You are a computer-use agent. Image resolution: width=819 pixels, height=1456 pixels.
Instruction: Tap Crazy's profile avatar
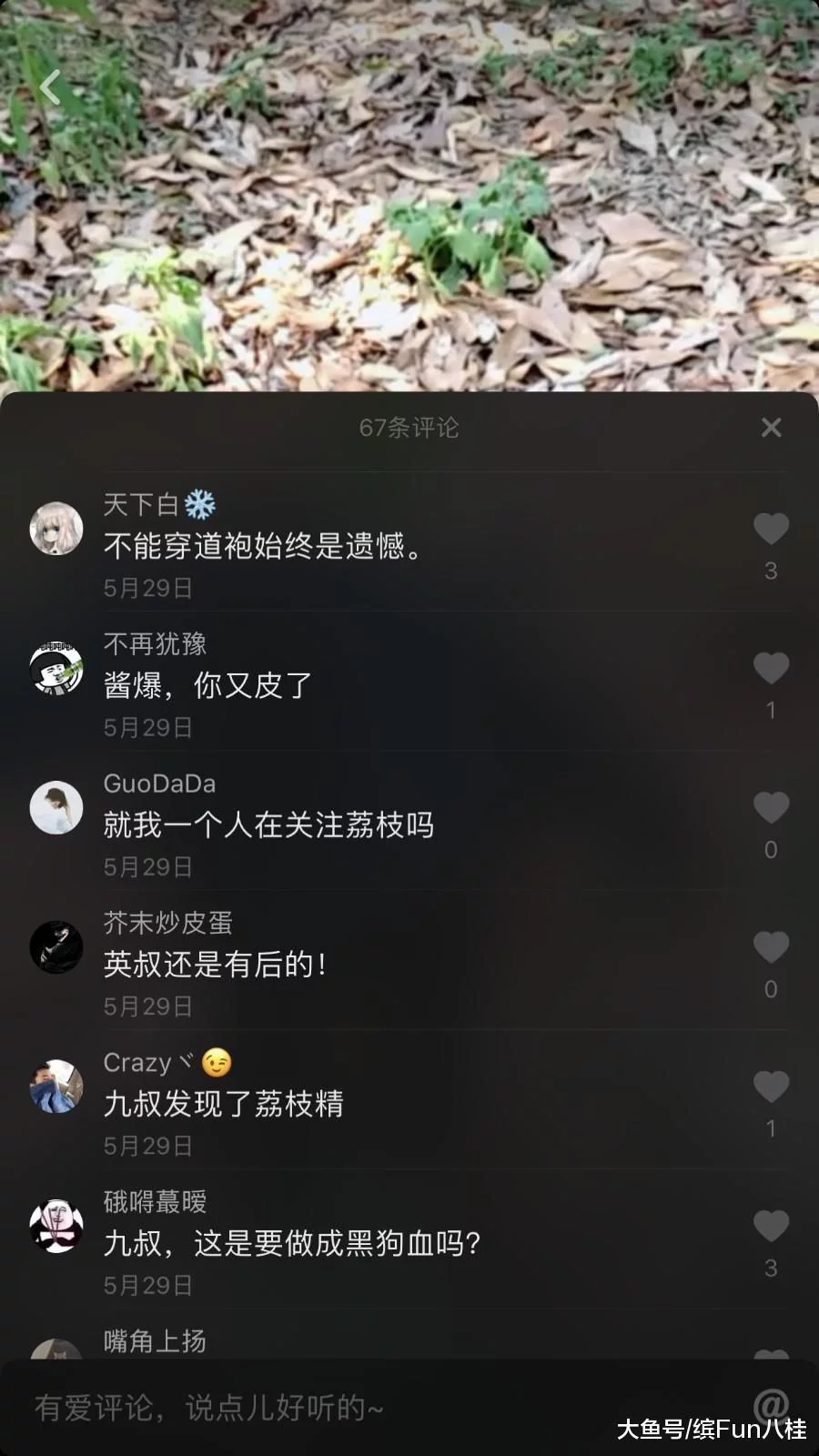tap(56, 1086)
